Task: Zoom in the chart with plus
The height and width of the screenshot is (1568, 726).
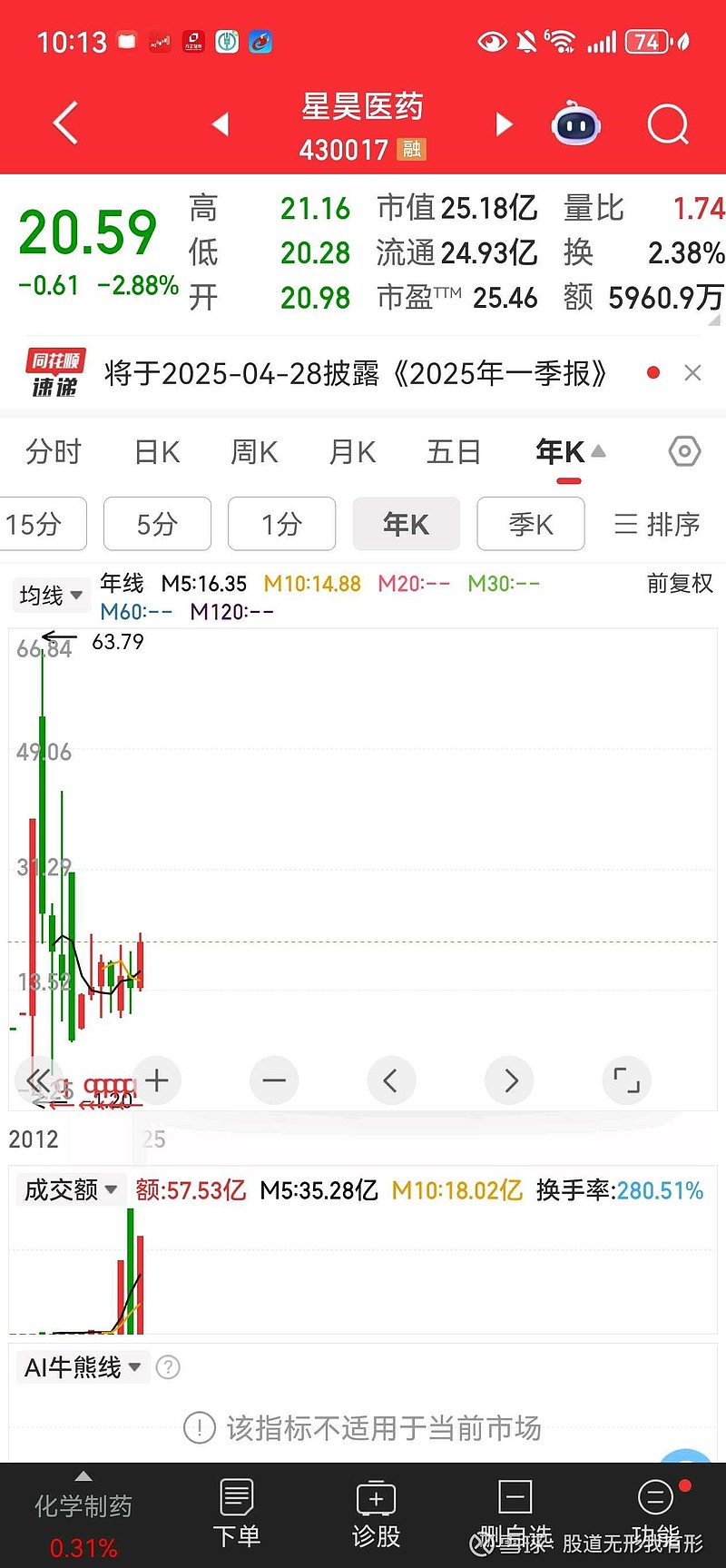Action: pyautogui.click(x=157, y=1080)
